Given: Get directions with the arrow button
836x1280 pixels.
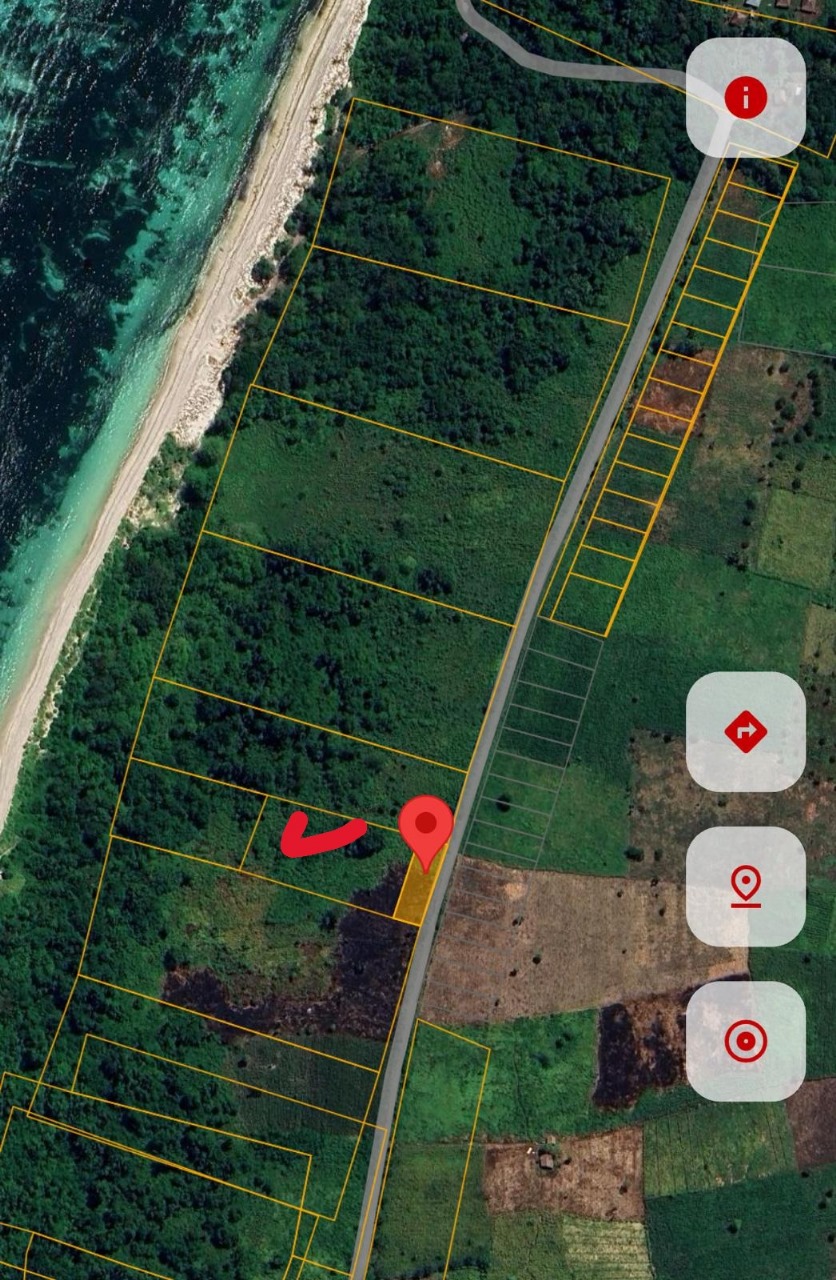Looking at the screenshot, I should click(745, 732).
